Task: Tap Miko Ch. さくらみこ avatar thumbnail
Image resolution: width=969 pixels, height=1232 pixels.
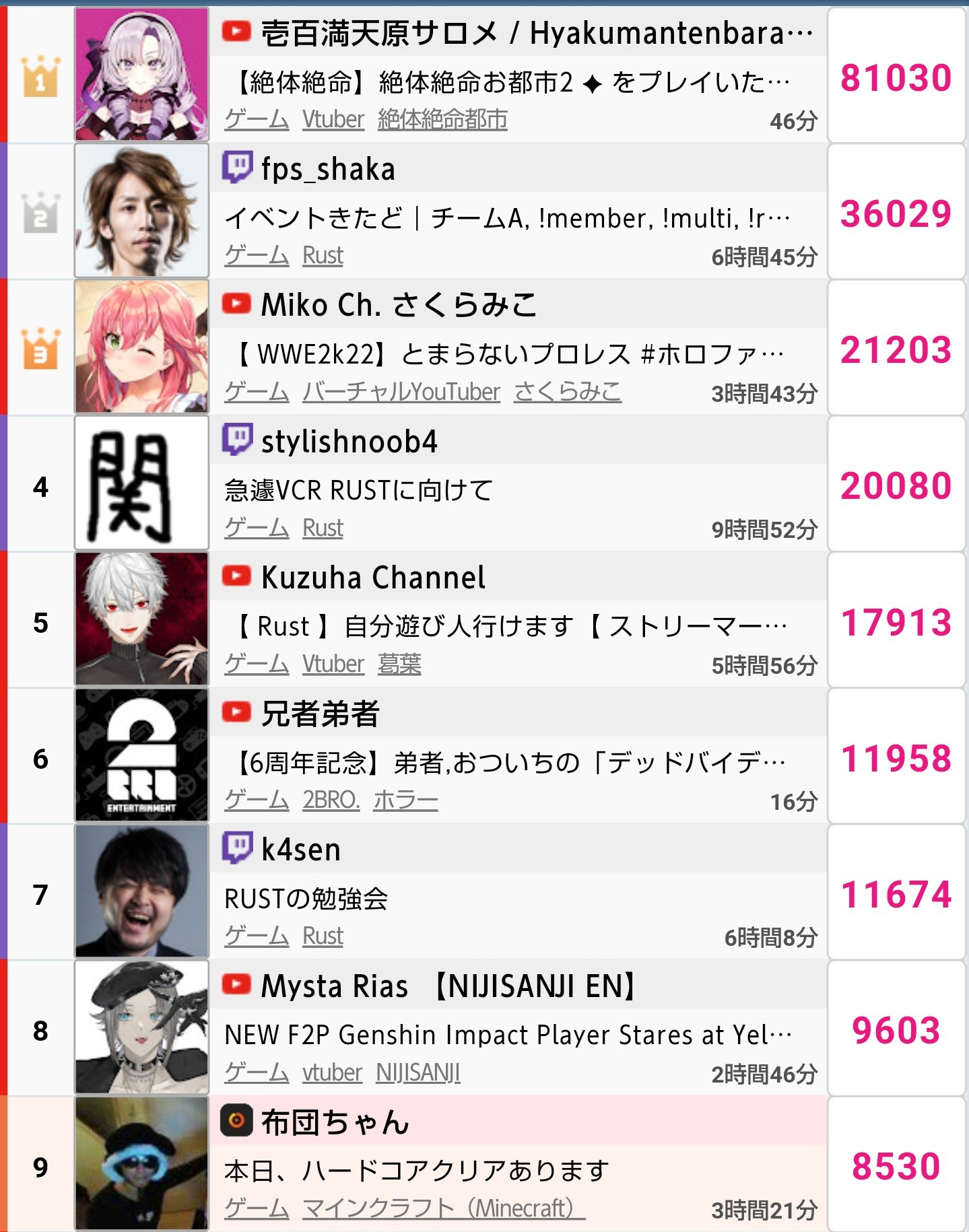Action: (141, 346)
